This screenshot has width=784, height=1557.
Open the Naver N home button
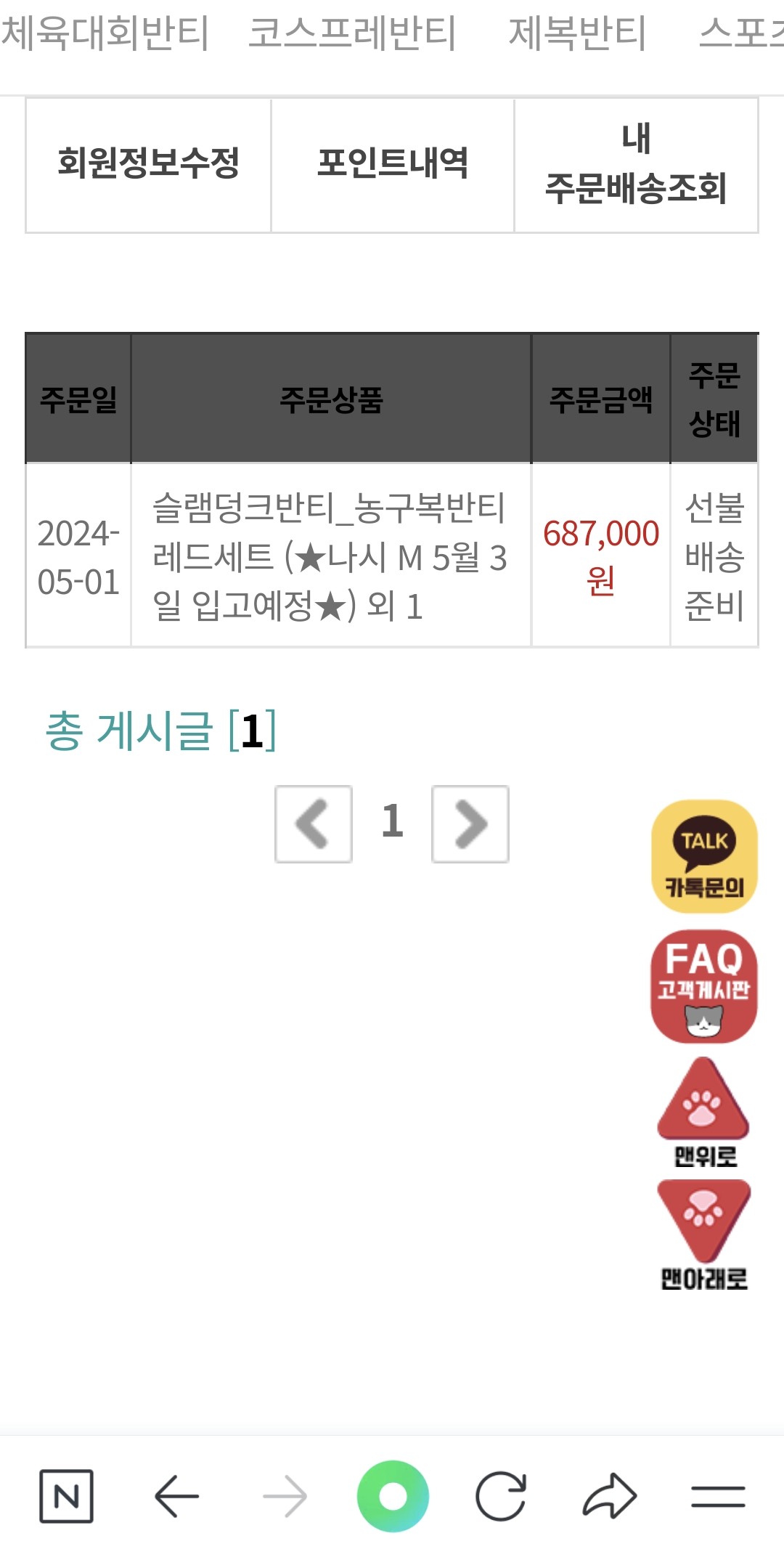[x=66, y=1496]
